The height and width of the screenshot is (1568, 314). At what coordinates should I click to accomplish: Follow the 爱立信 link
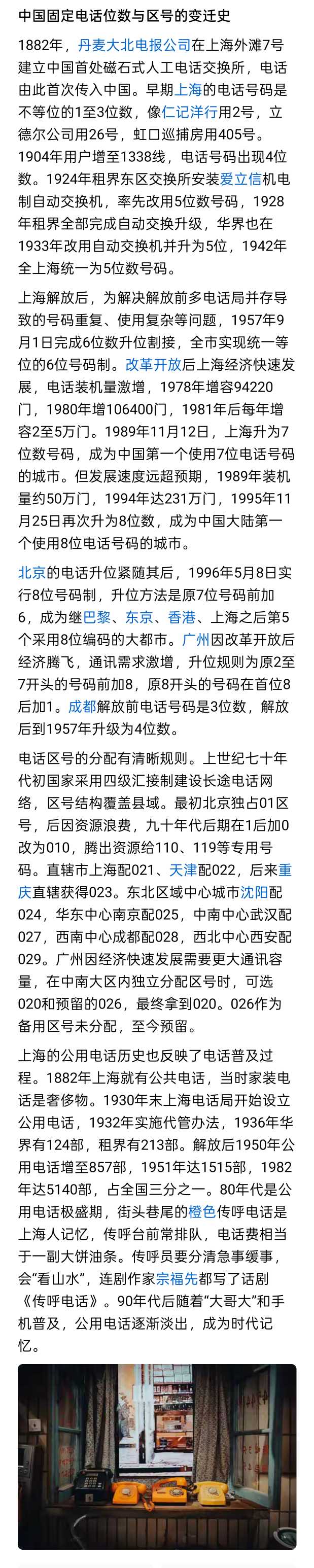click(x=241, y=179)
